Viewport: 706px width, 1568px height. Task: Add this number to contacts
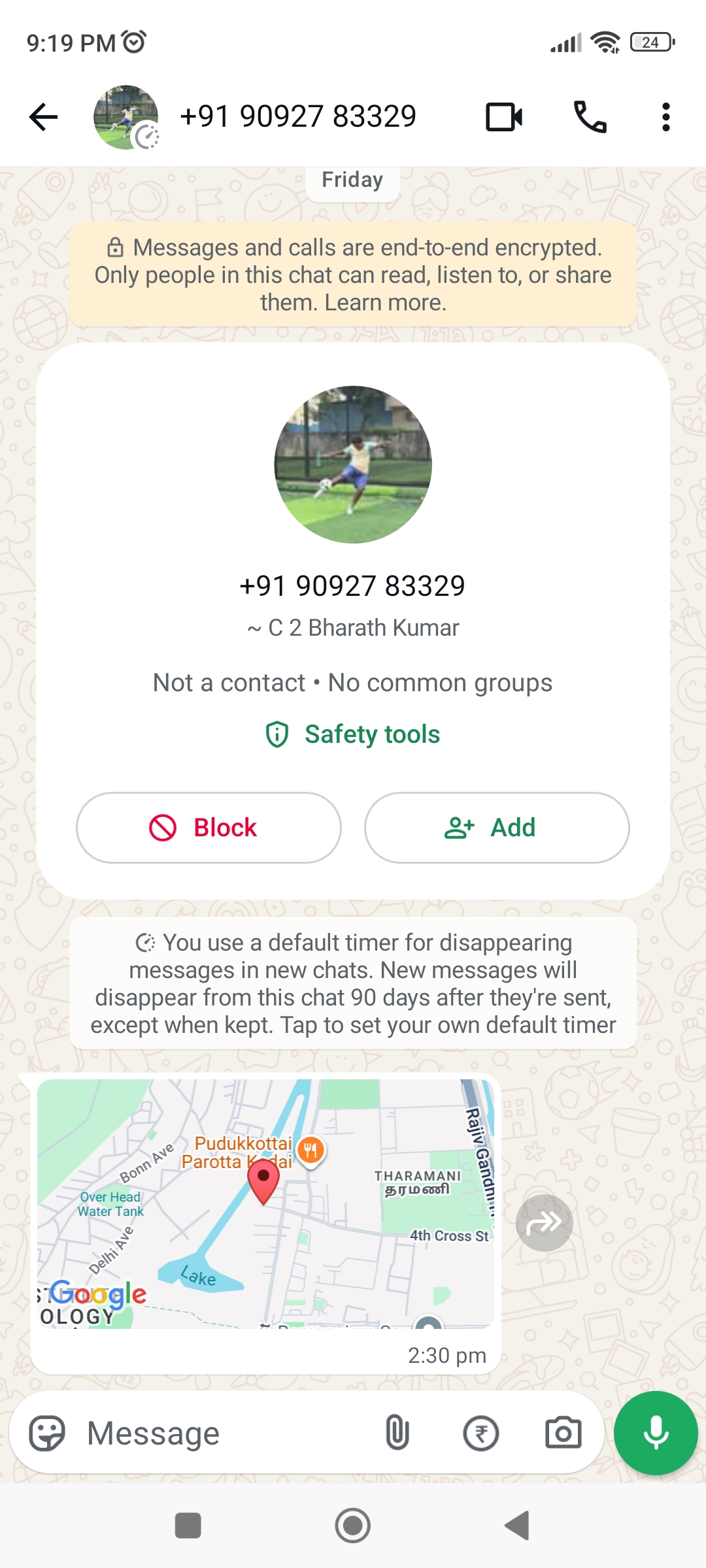pyautogui.click(x=497, y=828)
